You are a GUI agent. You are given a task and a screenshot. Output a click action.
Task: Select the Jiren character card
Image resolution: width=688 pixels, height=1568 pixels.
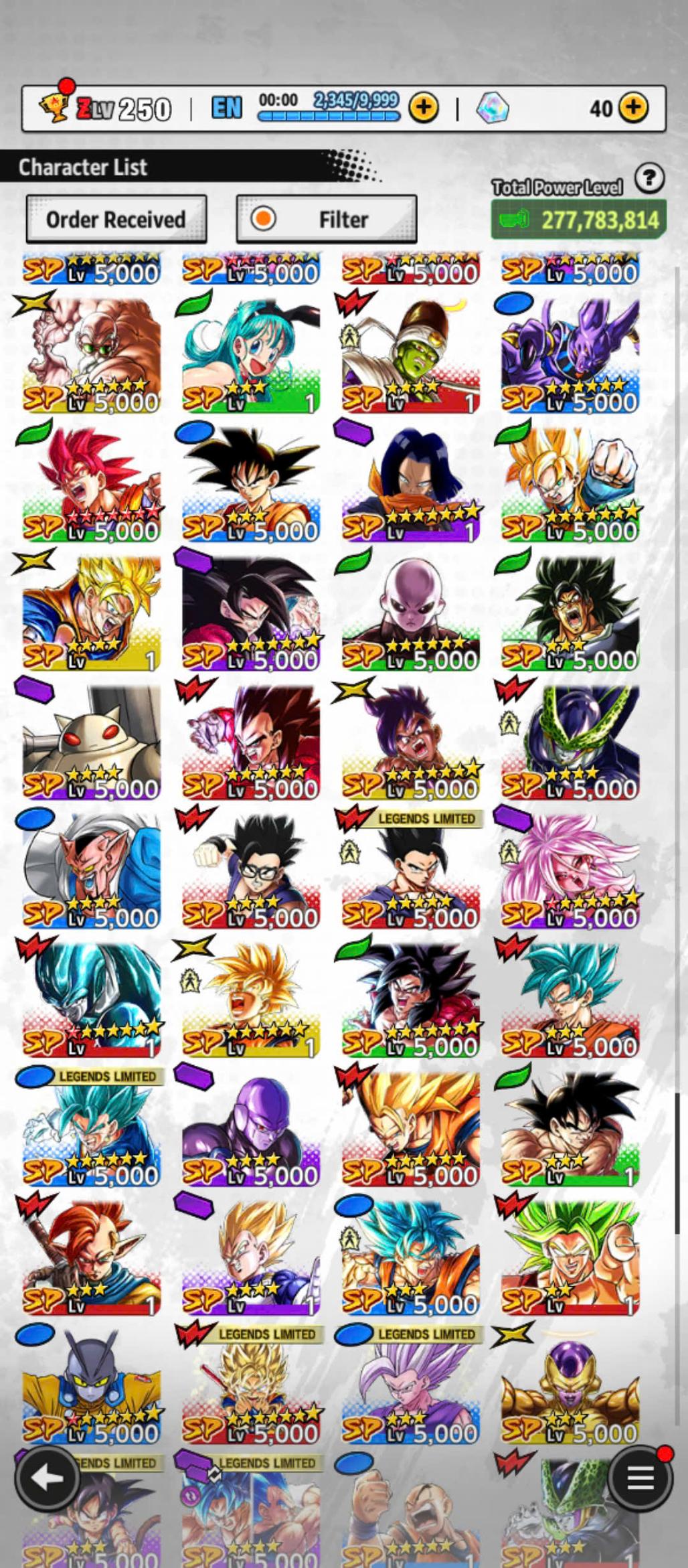coord(410,613)
